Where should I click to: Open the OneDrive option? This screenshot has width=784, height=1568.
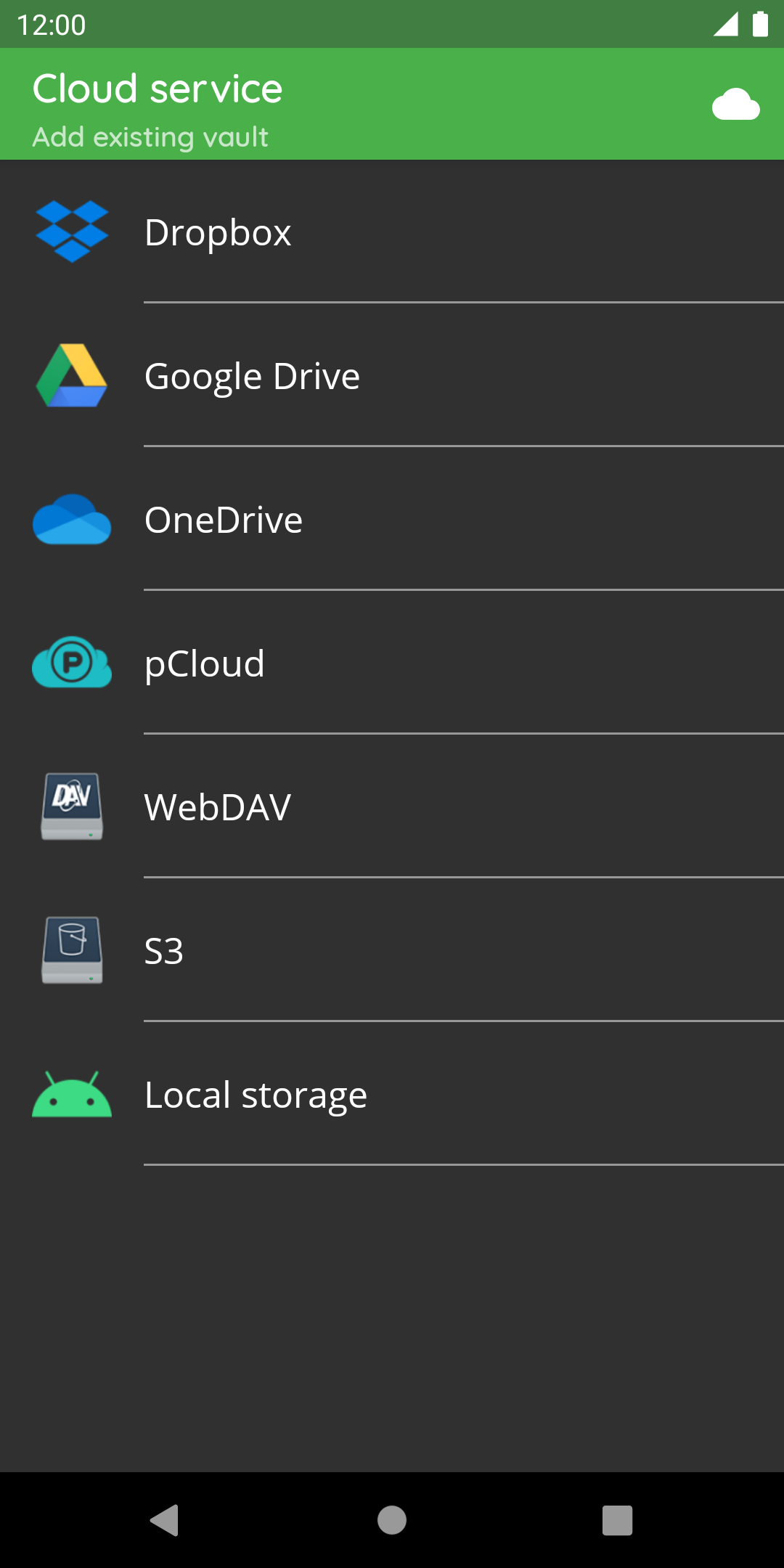(392, 519)
